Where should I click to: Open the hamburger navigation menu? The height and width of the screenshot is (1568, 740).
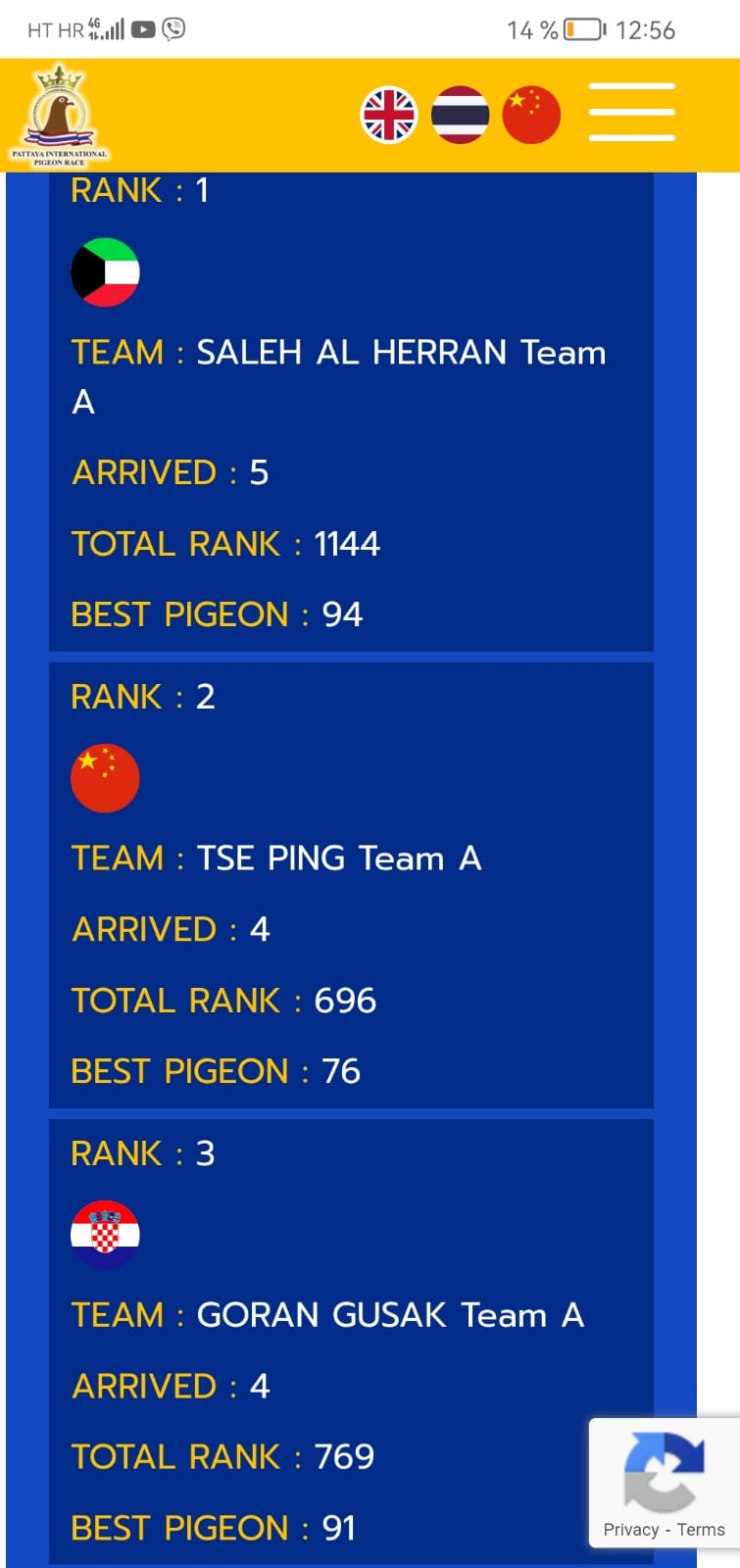tap(631, 113)
